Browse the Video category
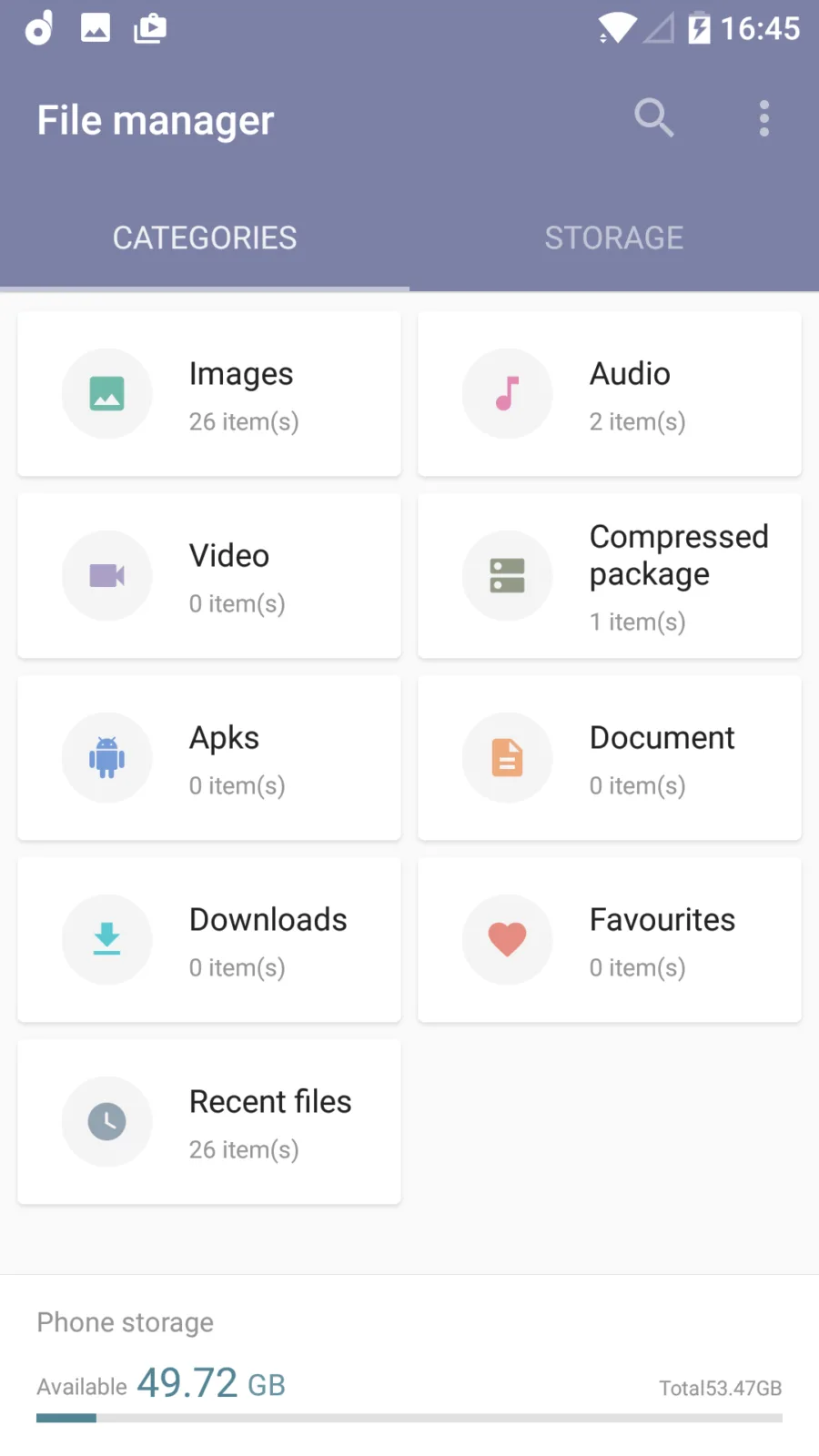Viewport: 819px width, 1456px height. point(209,576)
